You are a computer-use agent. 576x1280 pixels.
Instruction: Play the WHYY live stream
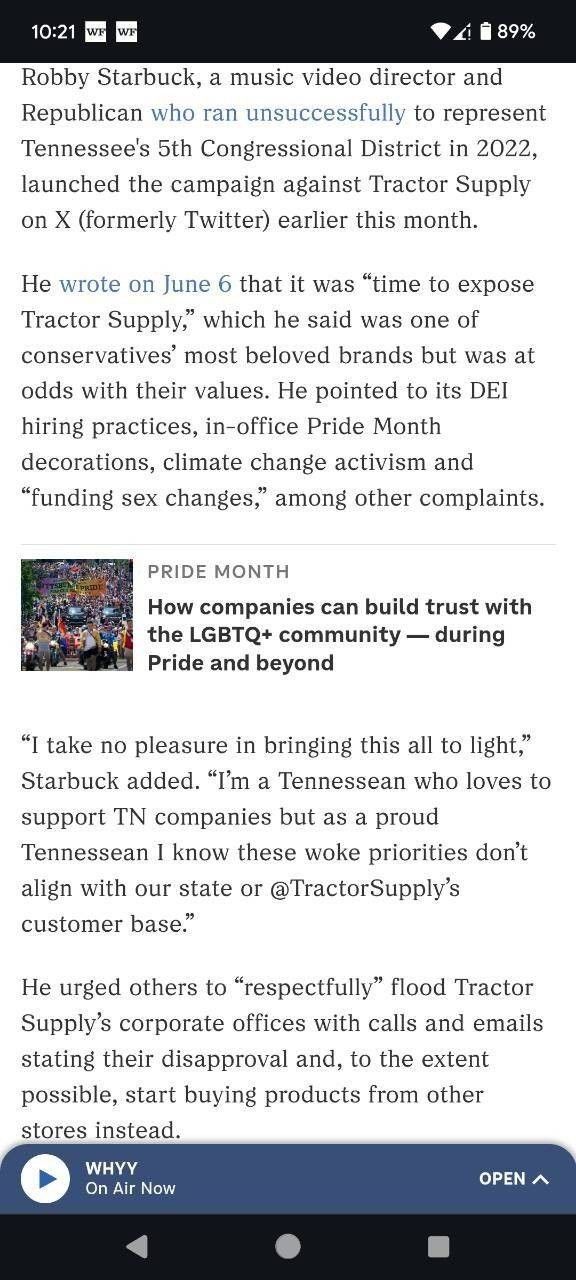(46, 1178)
